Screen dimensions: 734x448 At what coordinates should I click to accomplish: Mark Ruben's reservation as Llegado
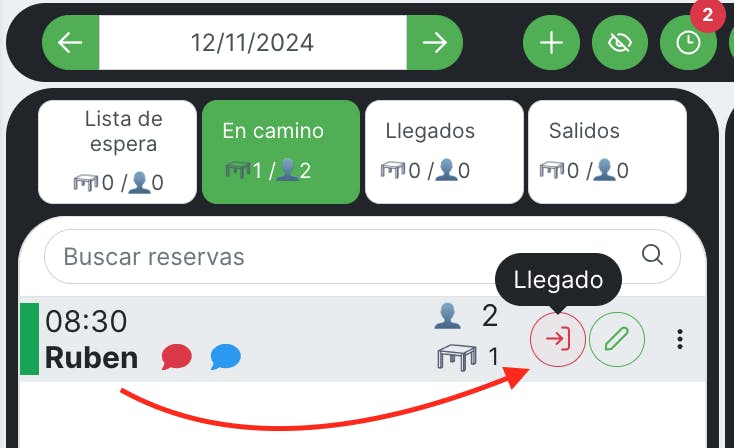pos(557,339)
